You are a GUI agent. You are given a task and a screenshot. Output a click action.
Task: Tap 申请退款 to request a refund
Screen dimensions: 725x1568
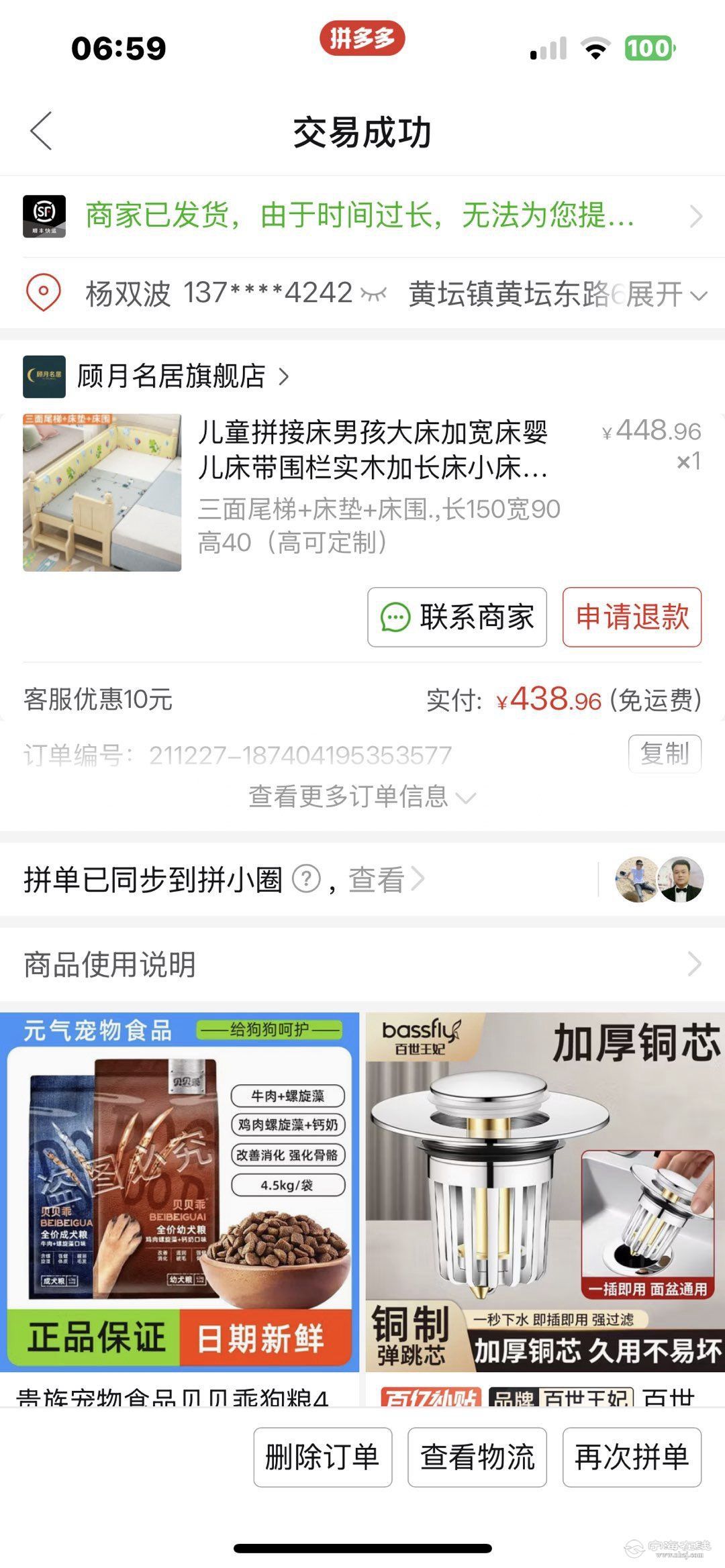pos(632,617)
